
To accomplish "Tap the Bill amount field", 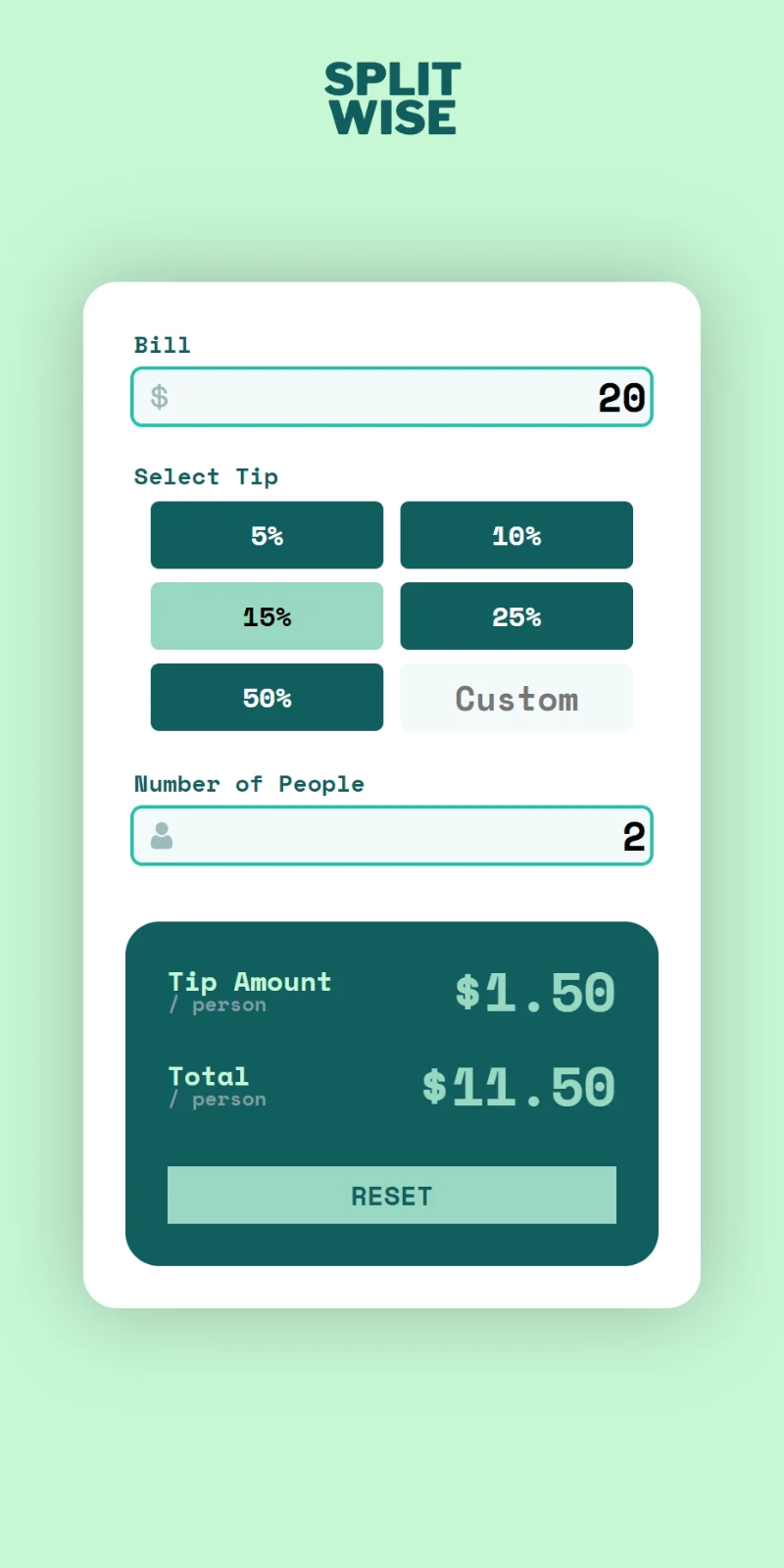I will click(392, 397).
